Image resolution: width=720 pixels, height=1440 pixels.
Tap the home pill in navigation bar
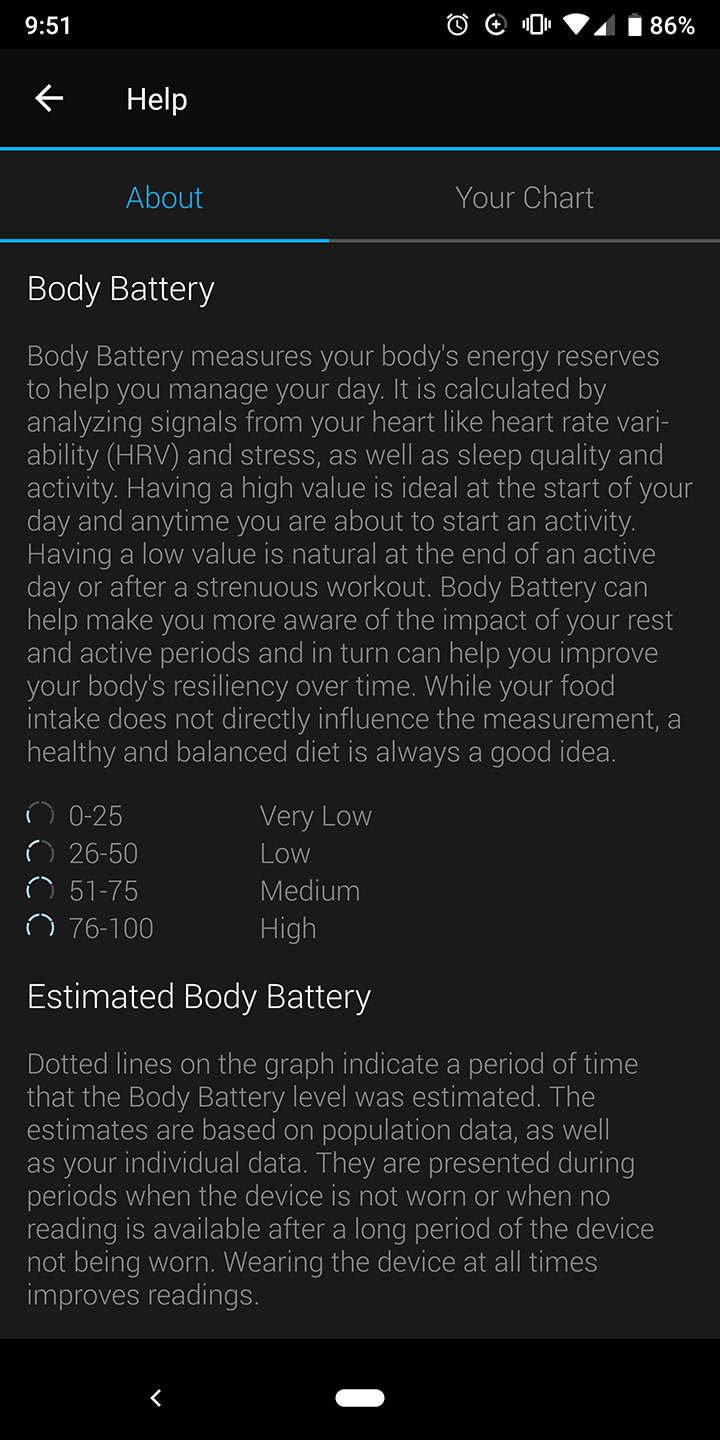click(360, 1397)
